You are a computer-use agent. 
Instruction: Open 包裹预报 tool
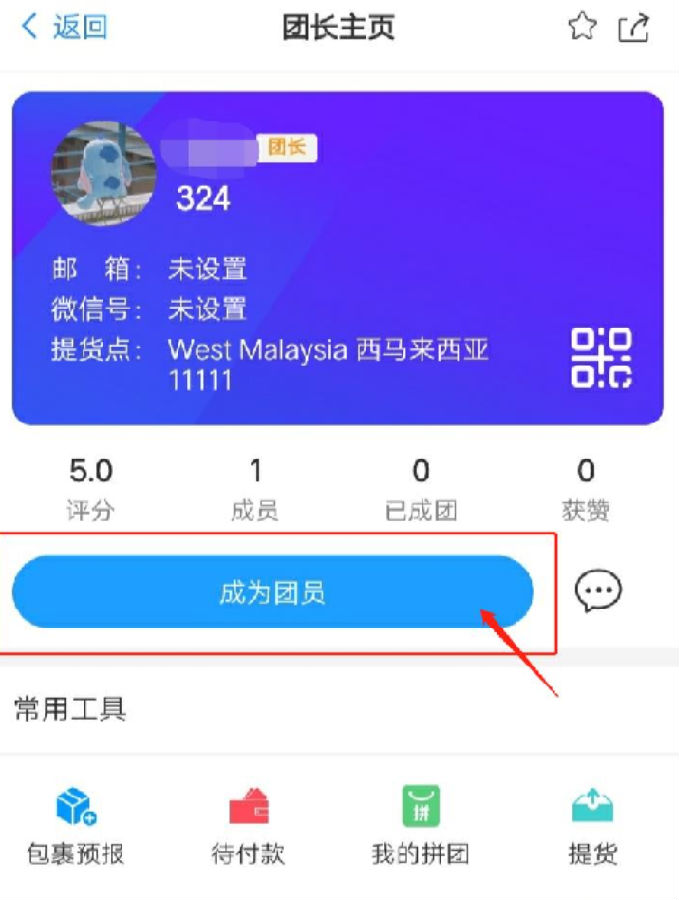pos(74,824)
